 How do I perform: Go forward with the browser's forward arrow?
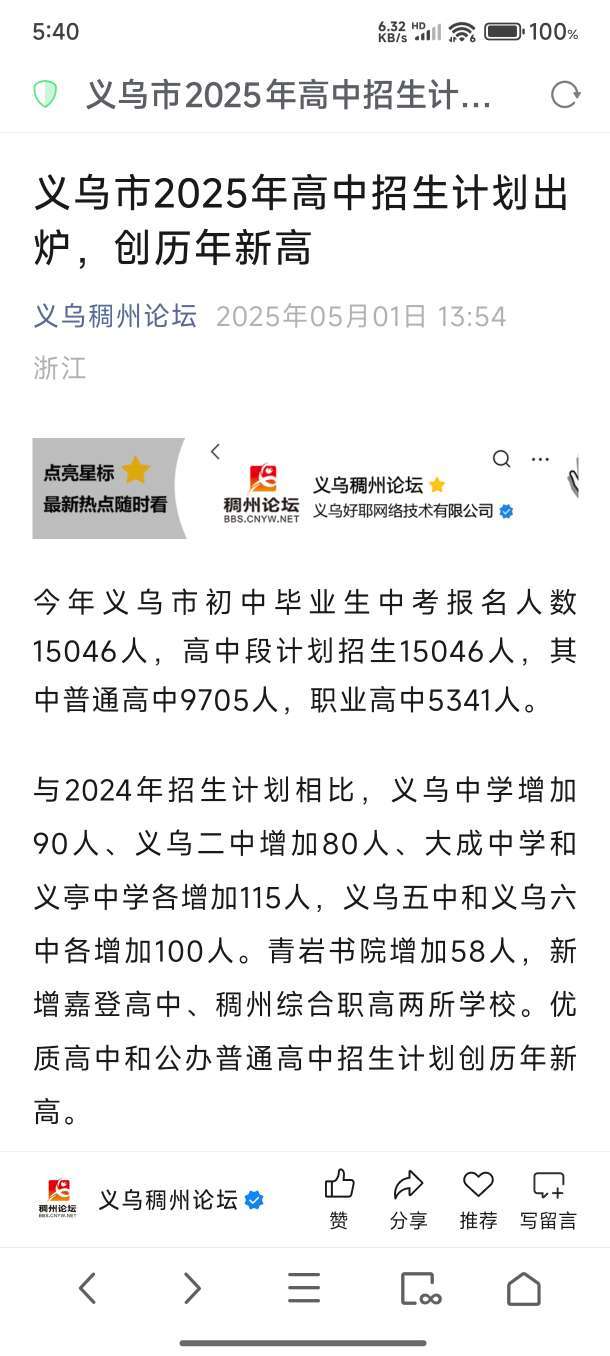[x=192, y=1289]
